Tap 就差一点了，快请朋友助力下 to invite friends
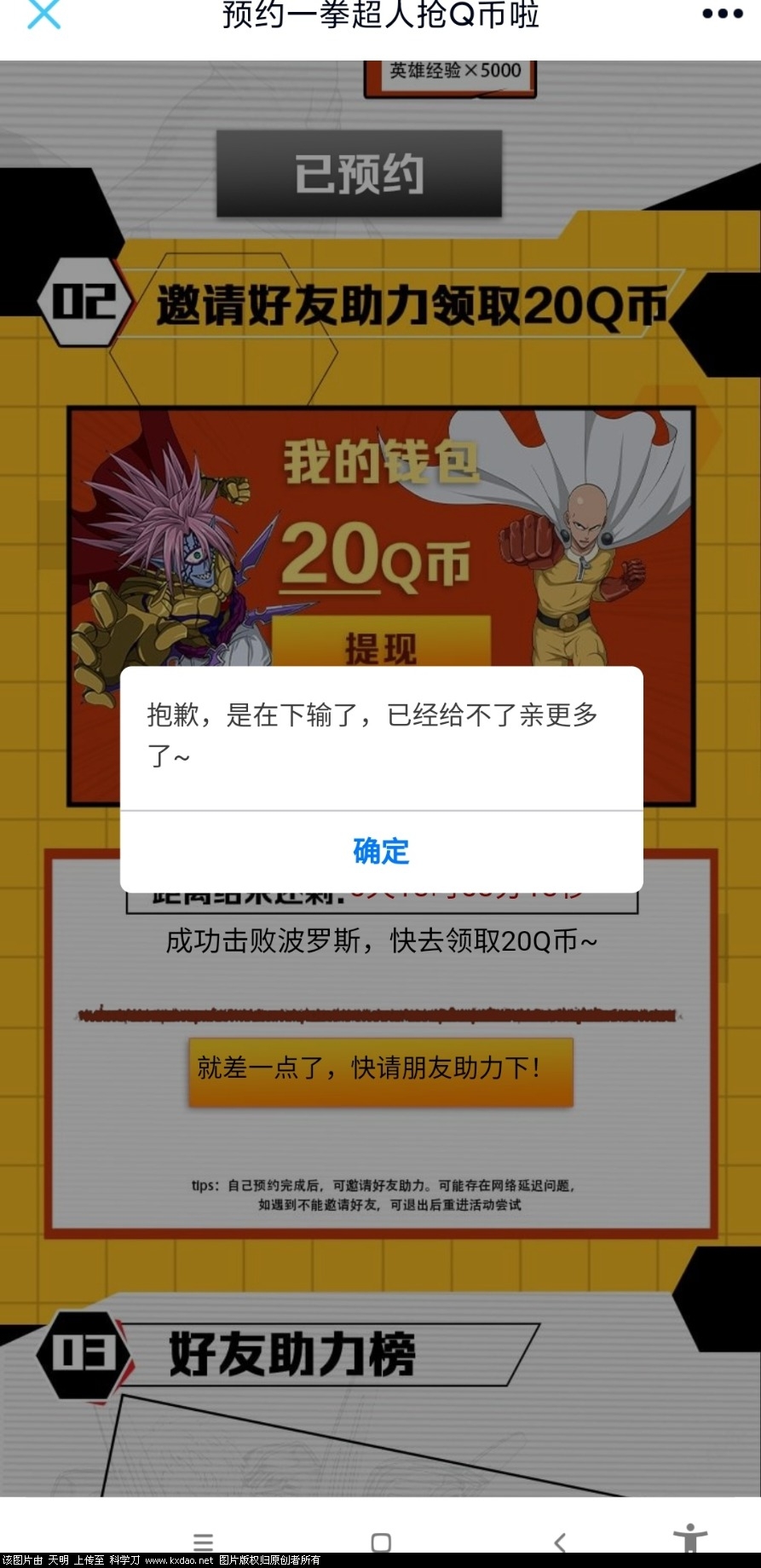The image size is (761, 1568). click(x=380, y=1069)
